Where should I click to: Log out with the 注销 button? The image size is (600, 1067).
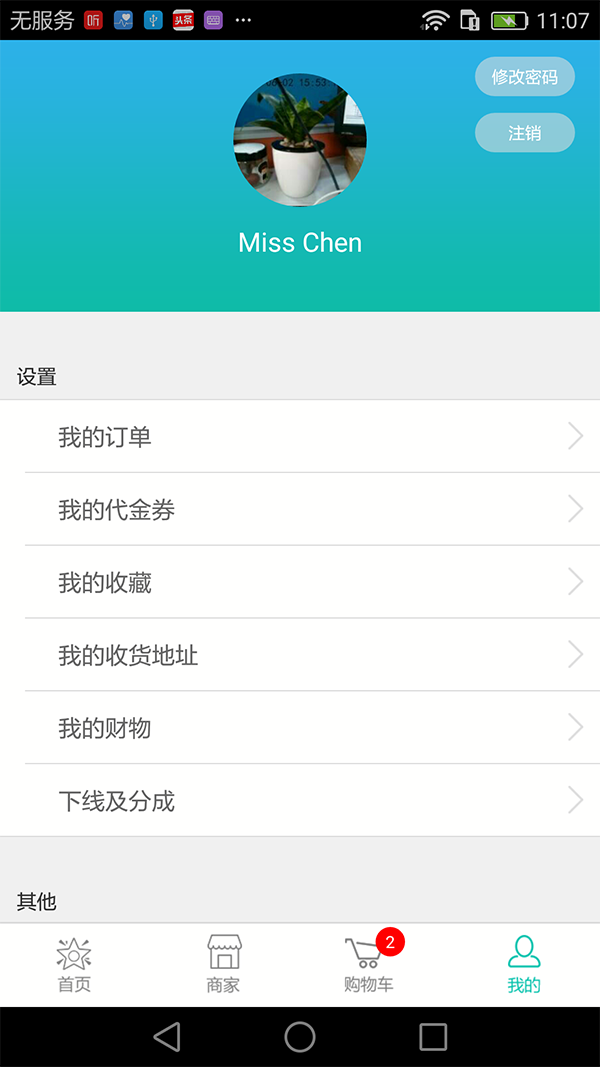[x=524, y=133]
